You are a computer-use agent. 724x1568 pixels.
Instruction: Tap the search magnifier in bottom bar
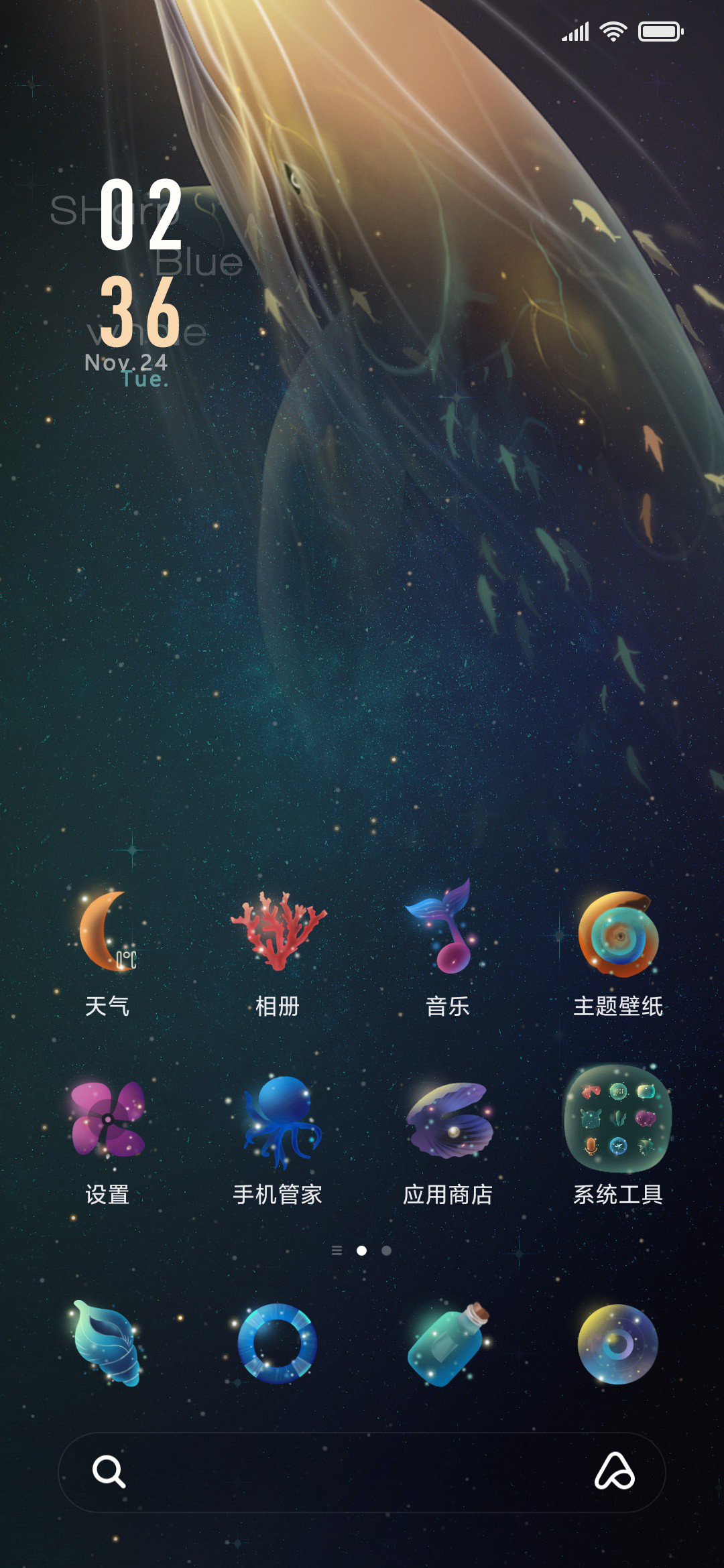point(109,1472)
